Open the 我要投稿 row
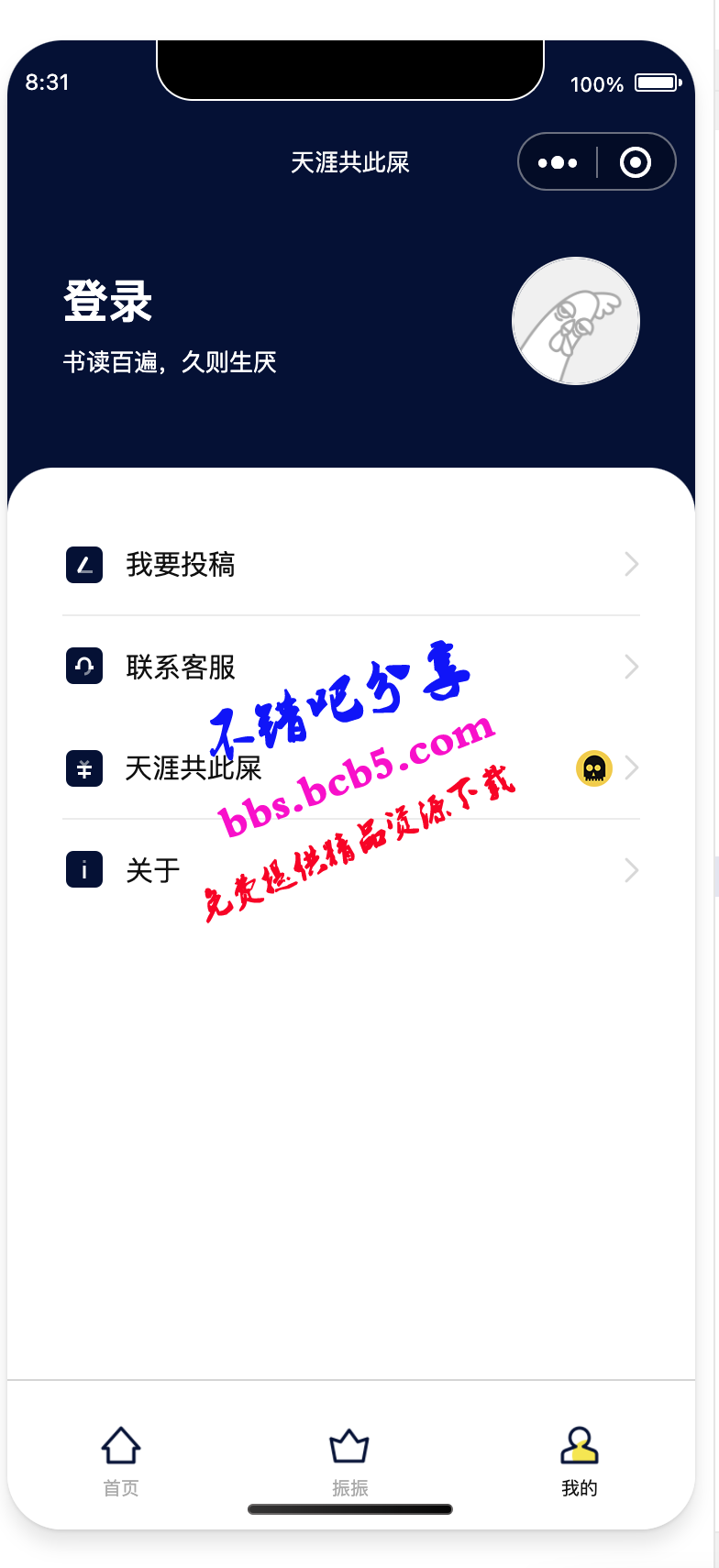 point(350,564)
